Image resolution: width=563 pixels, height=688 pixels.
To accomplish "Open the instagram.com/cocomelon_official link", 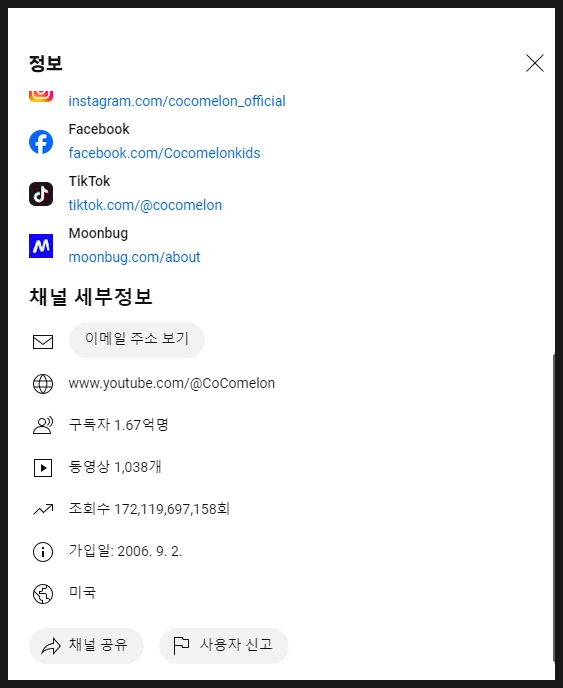I will point(177,101).
